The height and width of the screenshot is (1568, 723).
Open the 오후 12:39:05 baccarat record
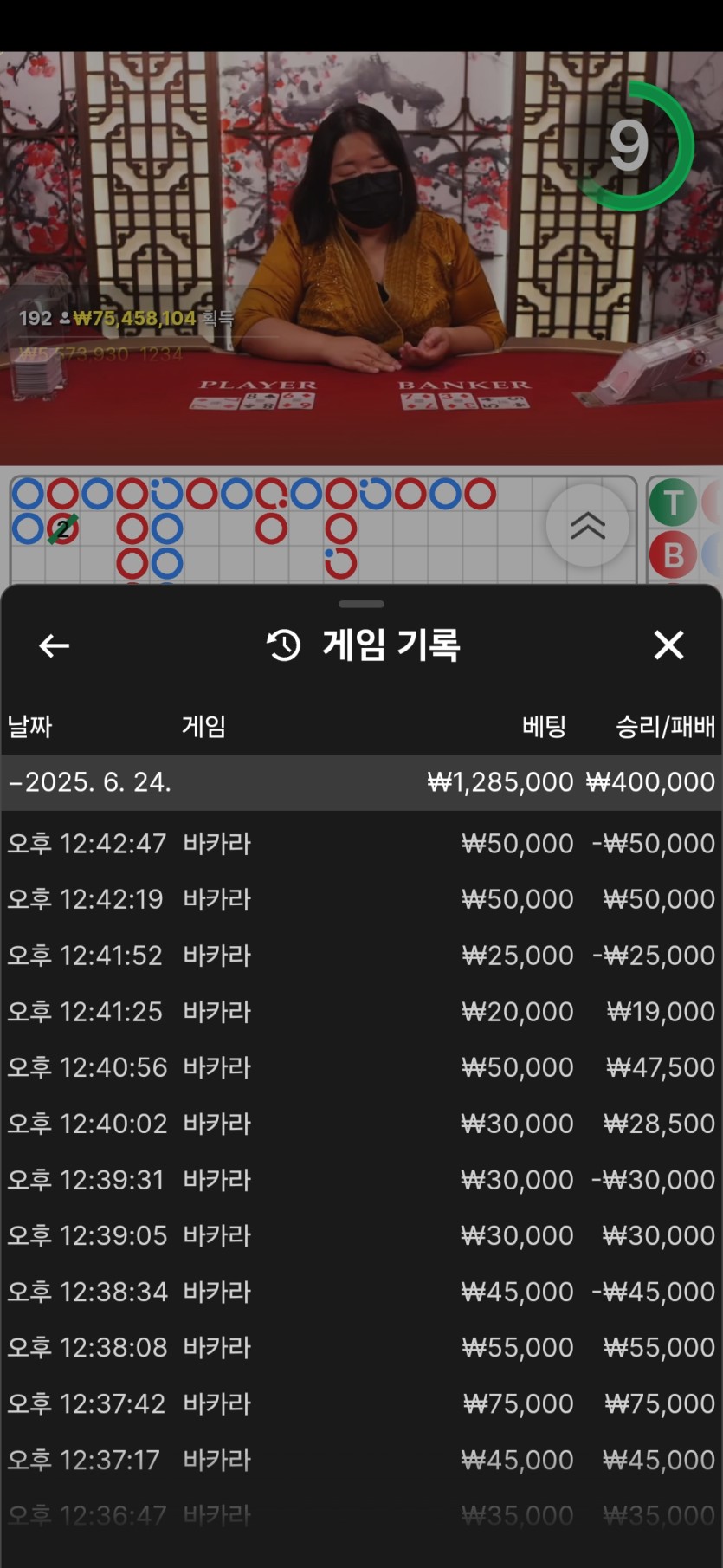[361, 1235]
